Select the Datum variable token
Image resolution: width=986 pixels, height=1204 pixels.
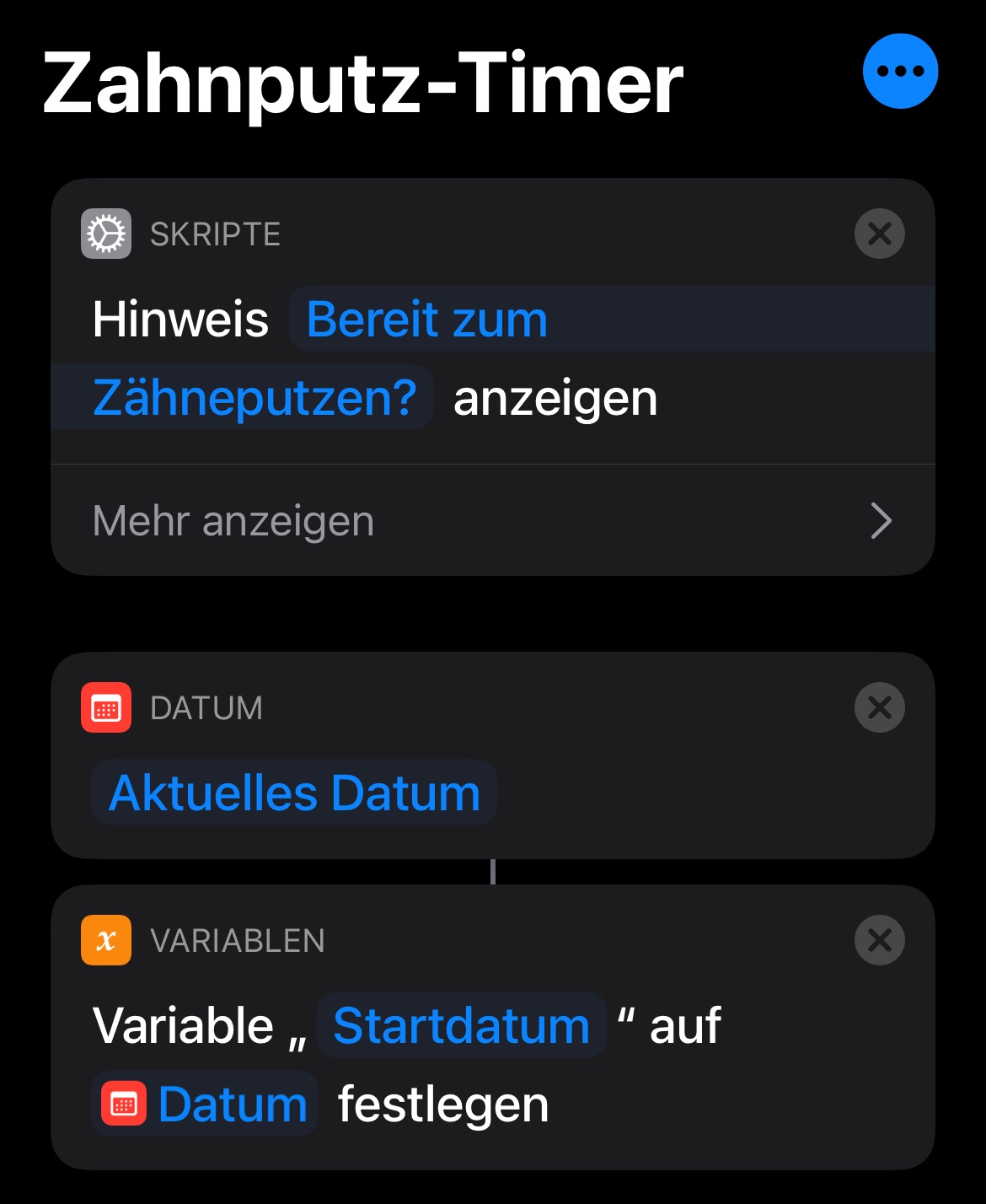[205, 1104]
